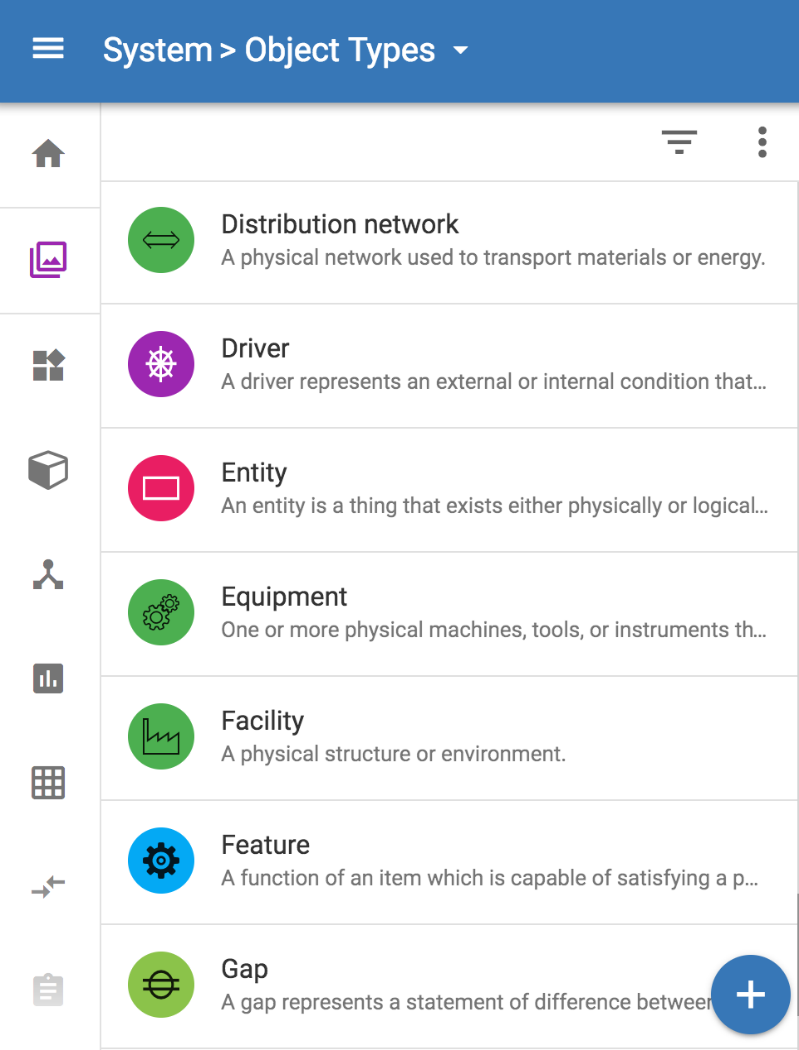This screenshot has height=1050, width=799.
Task: Open the Facility object type
Action: tap(450, 737)
